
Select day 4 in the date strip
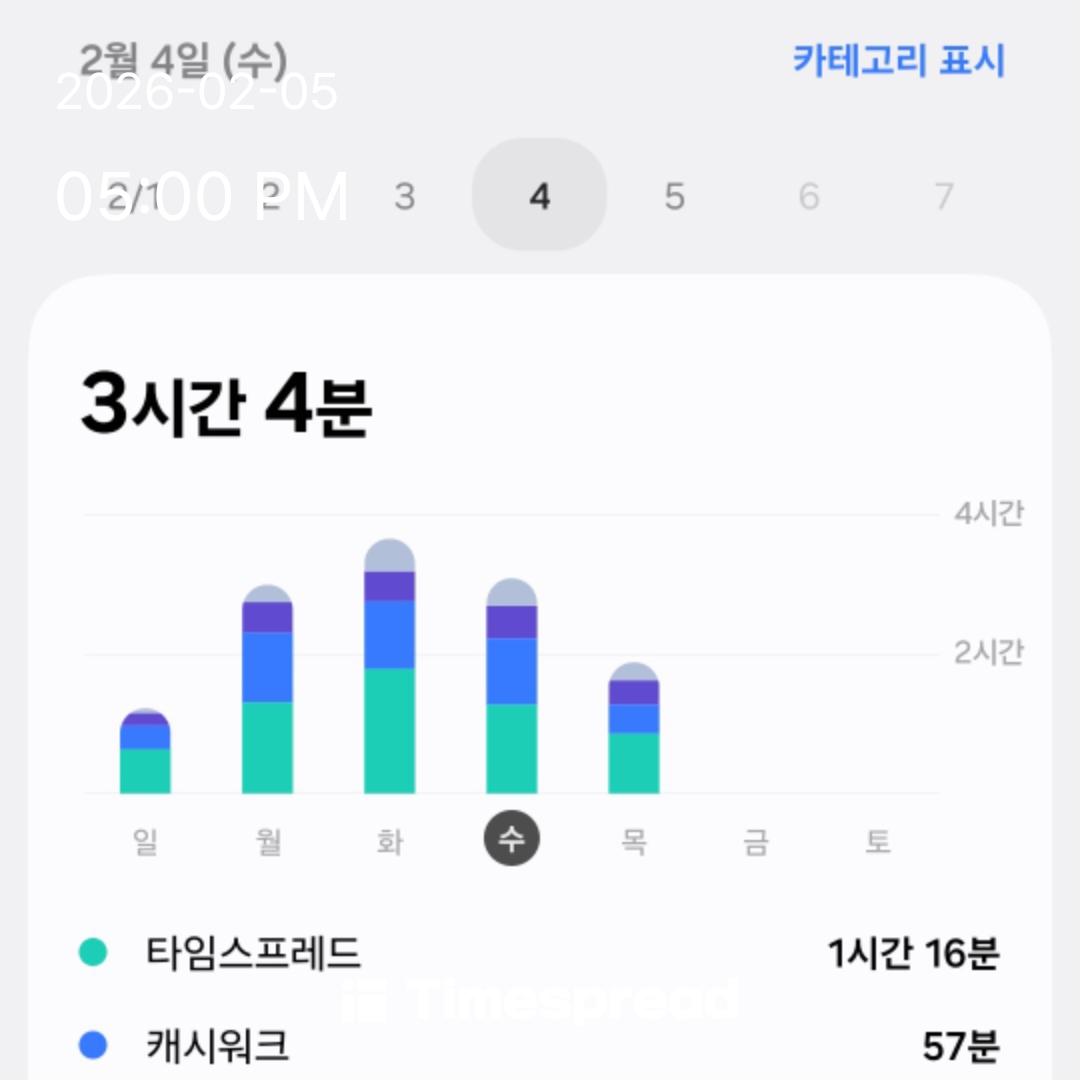click(539, 196)
